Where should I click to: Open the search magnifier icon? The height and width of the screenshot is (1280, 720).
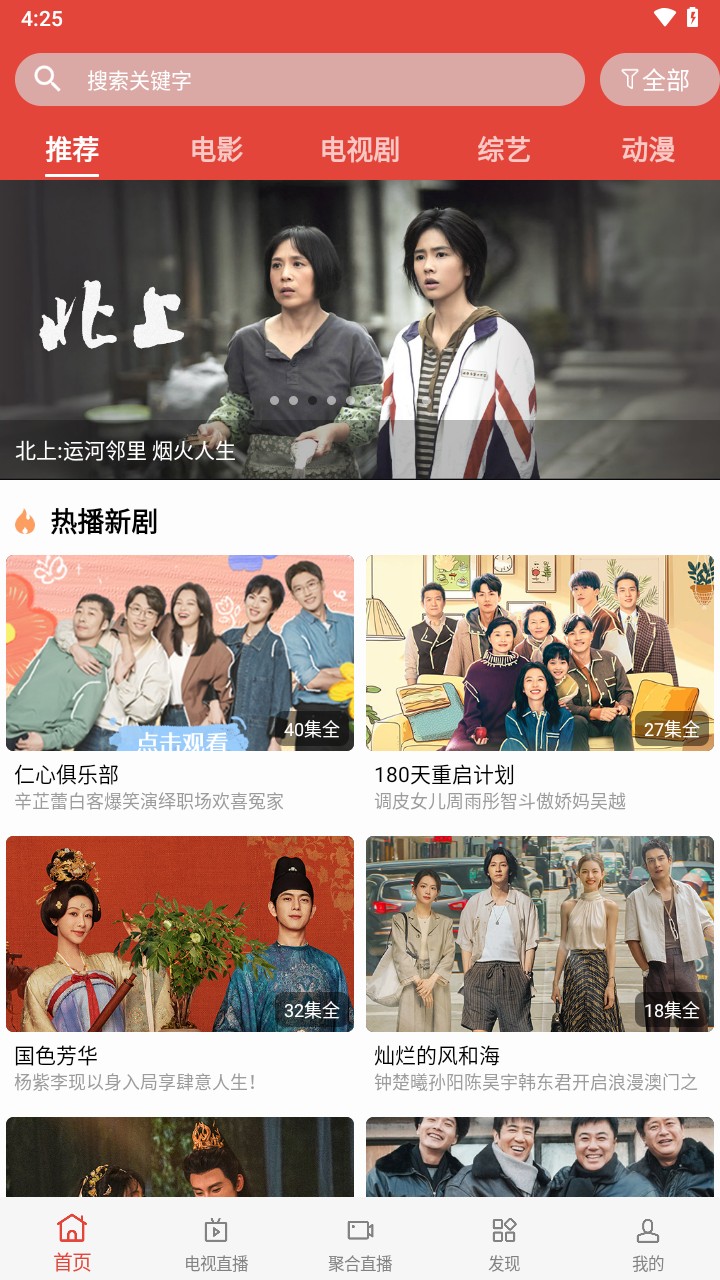[x=46, y=78]
